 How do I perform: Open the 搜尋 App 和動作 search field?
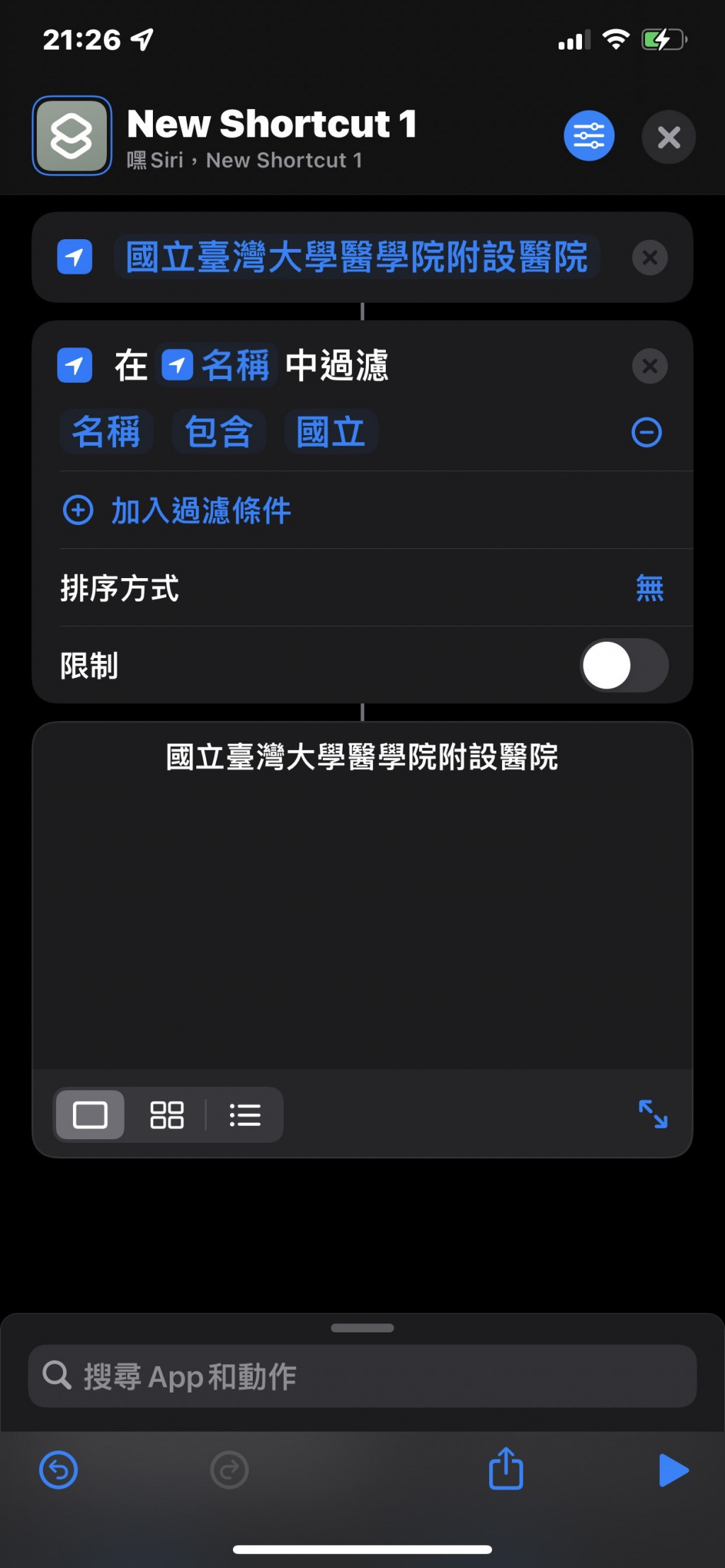(362, 1376)
